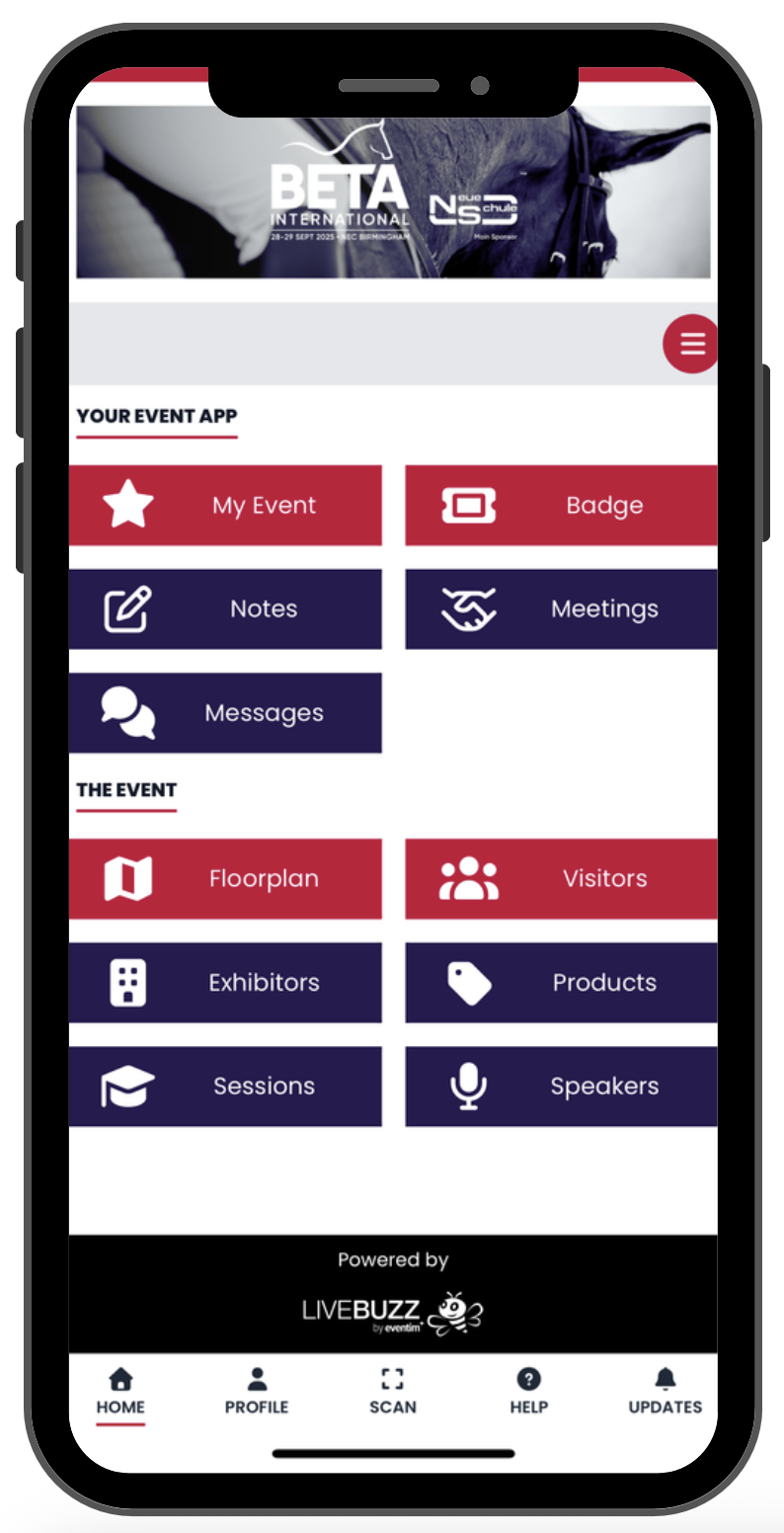View the Floorplan
The height and width of the screenshot is (1533, 784).
click(225, 878)
